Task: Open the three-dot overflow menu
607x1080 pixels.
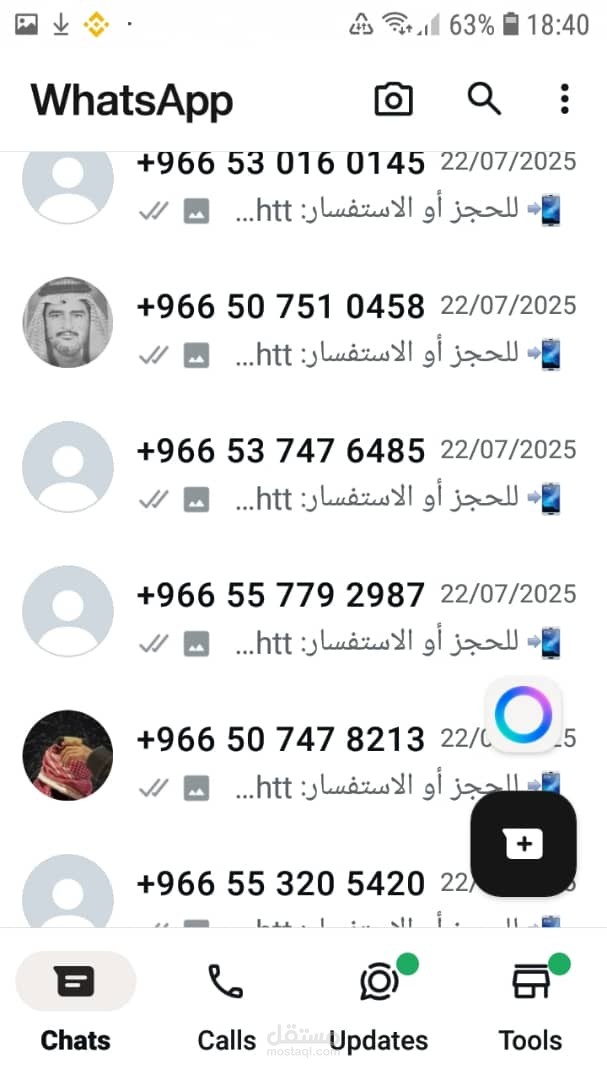Action: click(x=565, y=99)
